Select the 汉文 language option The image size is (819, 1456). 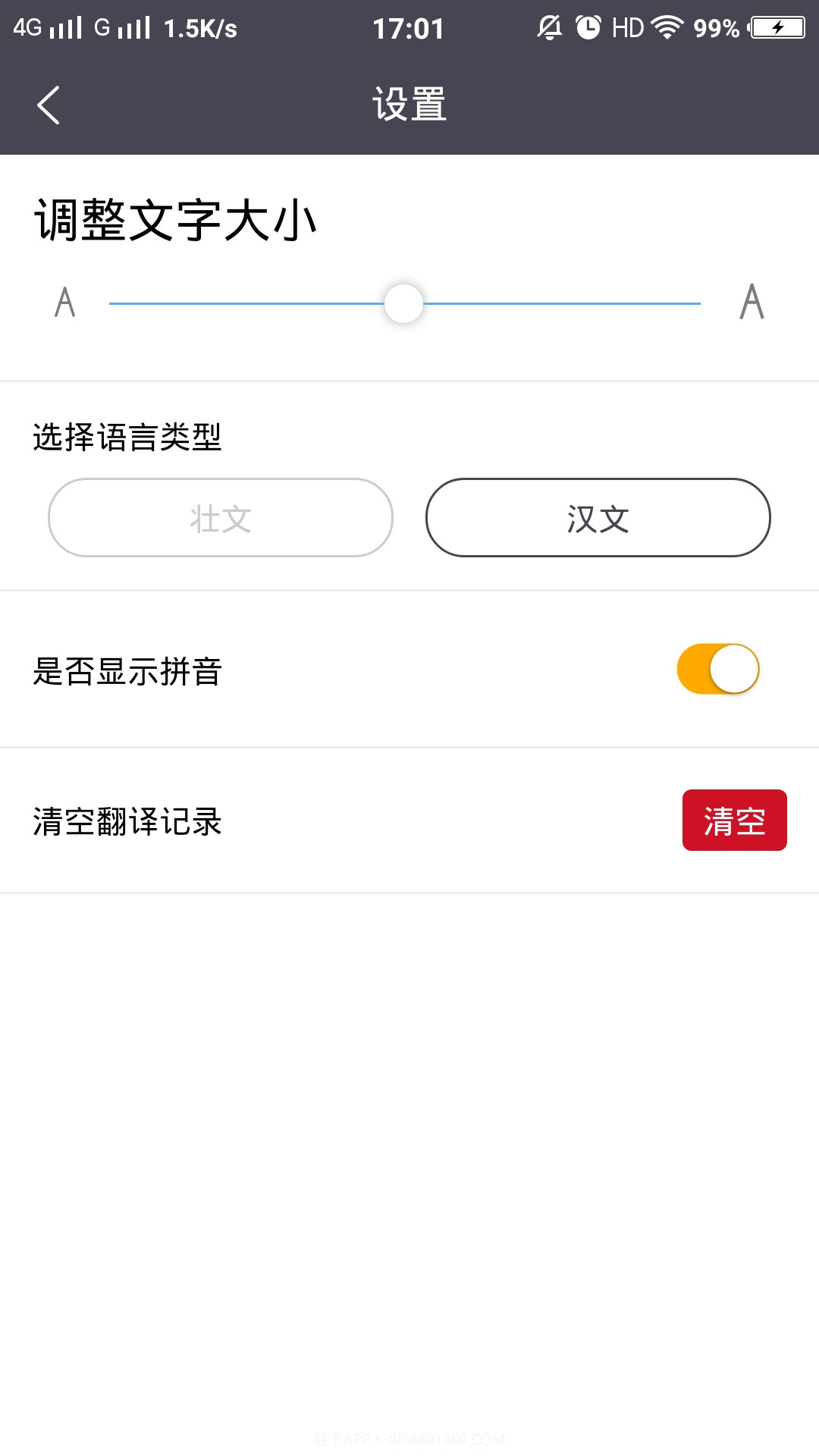click(598, 517)
